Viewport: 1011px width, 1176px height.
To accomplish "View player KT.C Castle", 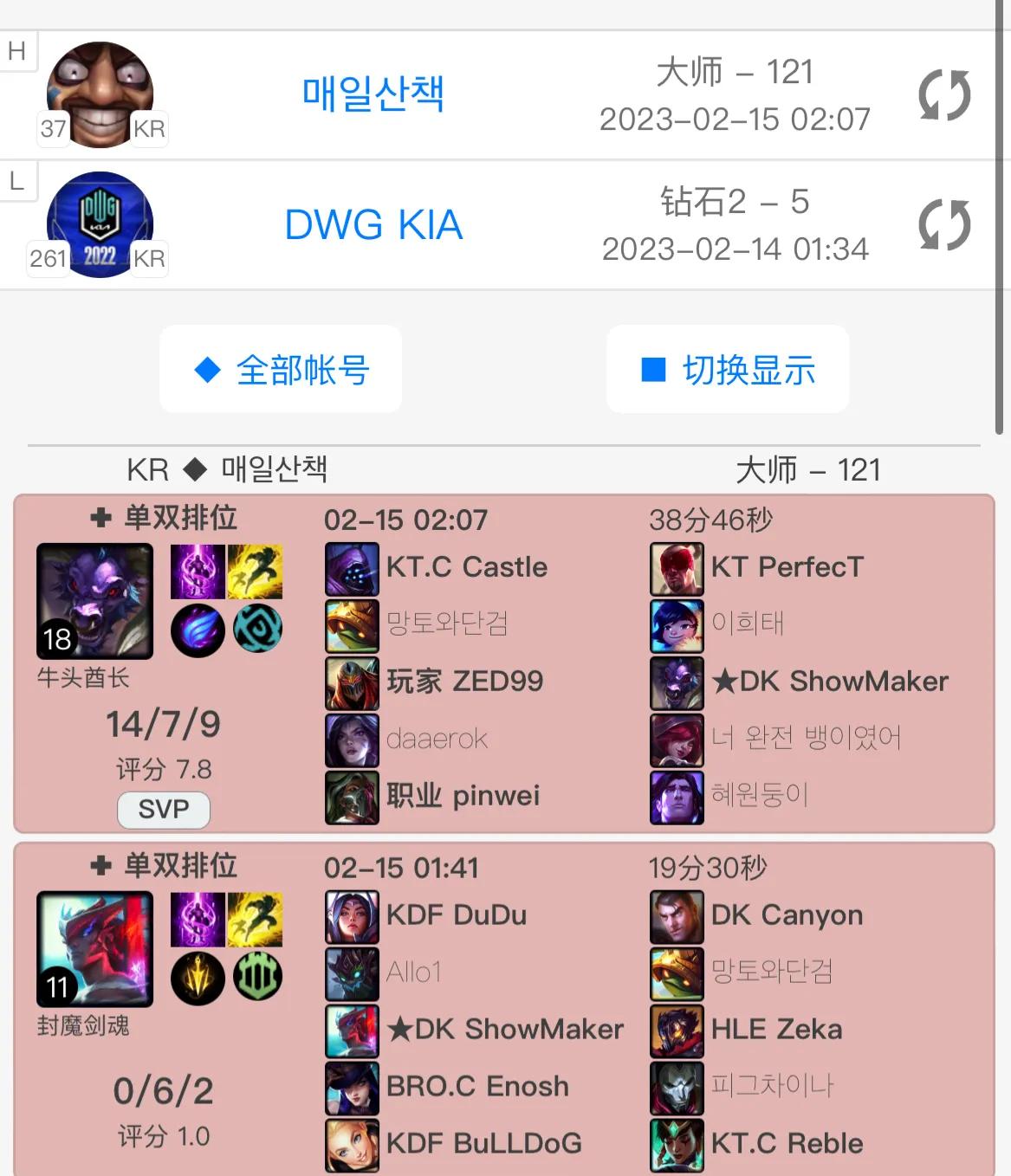I will point(466,567).
